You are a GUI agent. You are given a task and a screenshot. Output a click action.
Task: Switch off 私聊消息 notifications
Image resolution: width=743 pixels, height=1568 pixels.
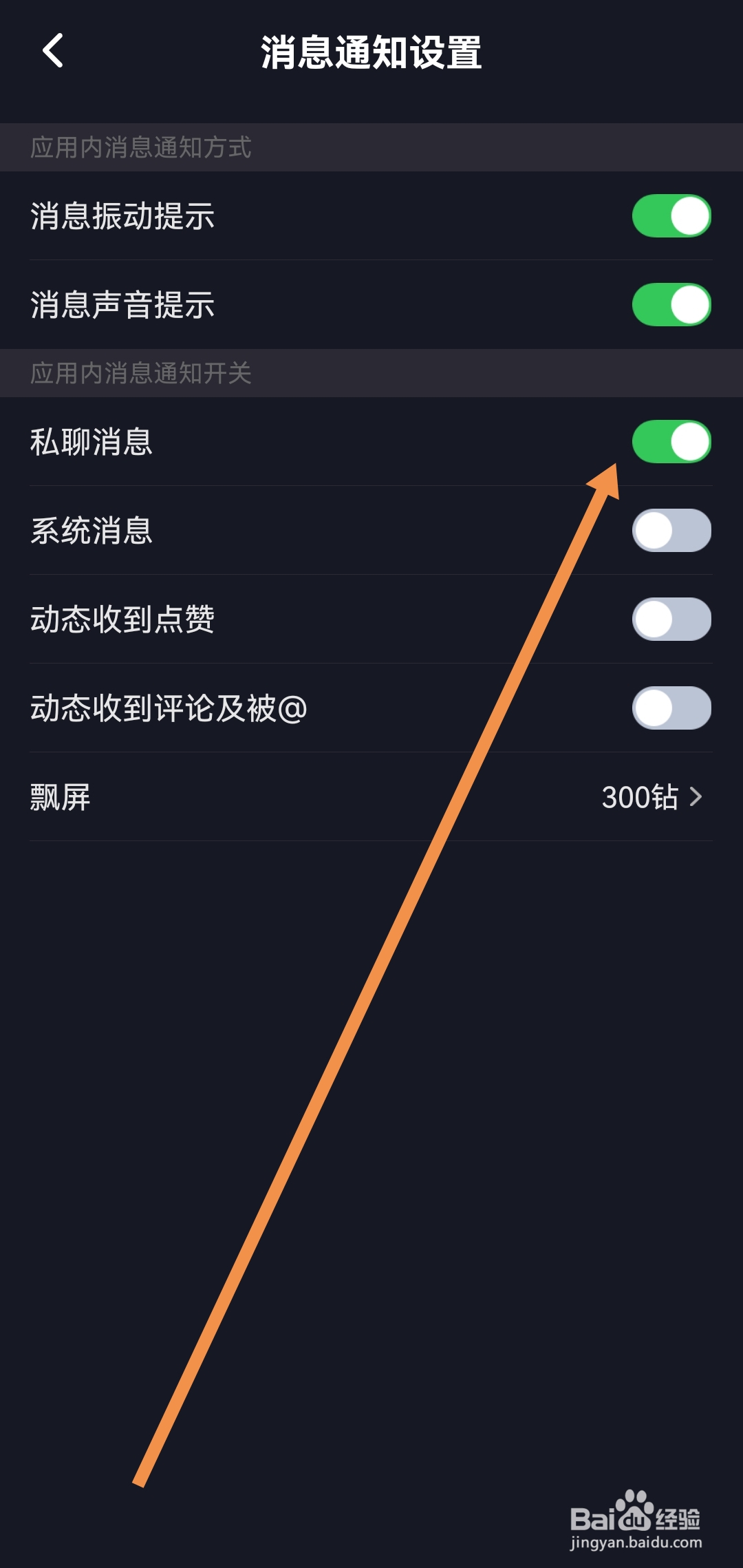pyautogui.click(x=671, y=441)
